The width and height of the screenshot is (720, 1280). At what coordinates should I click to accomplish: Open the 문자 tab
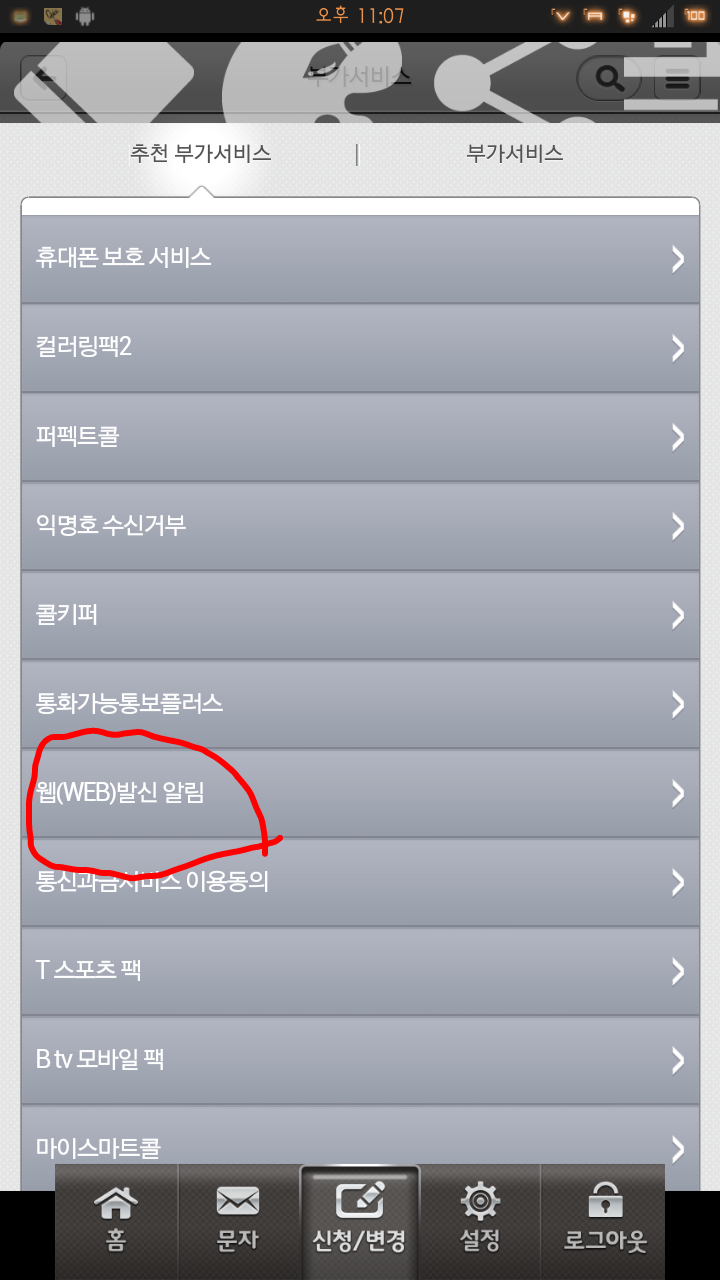click(238, 1220)
